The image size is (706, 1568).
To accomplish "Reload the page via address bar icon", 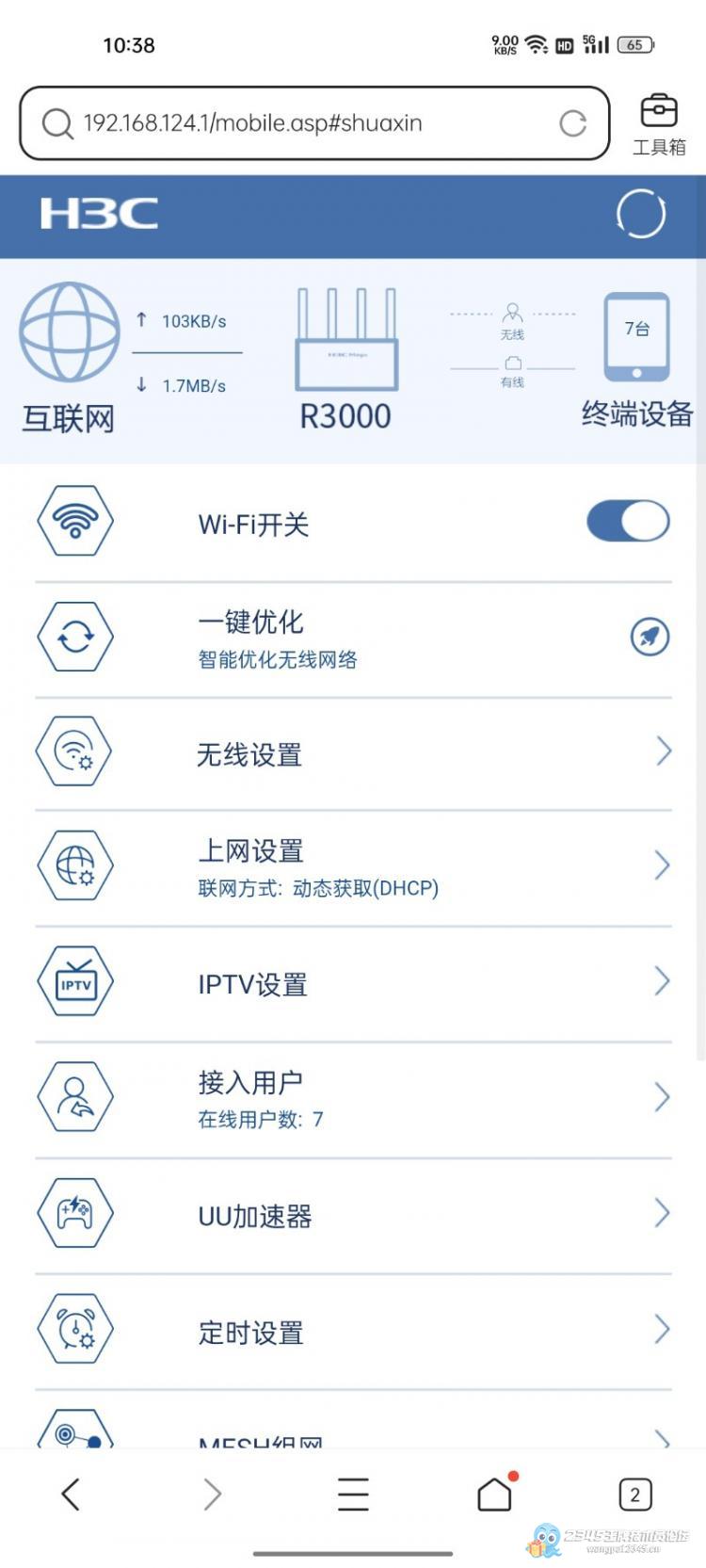I will tap(572, 123).
